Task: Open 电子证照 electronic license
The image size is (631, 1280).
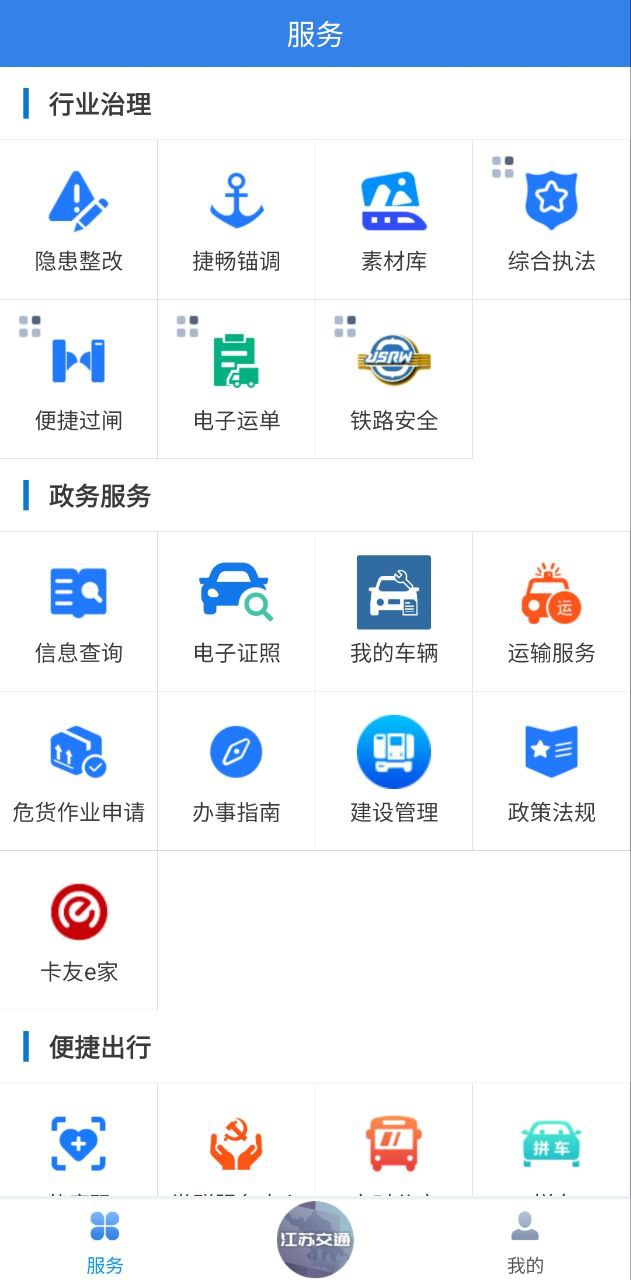Action: point(236,612)
